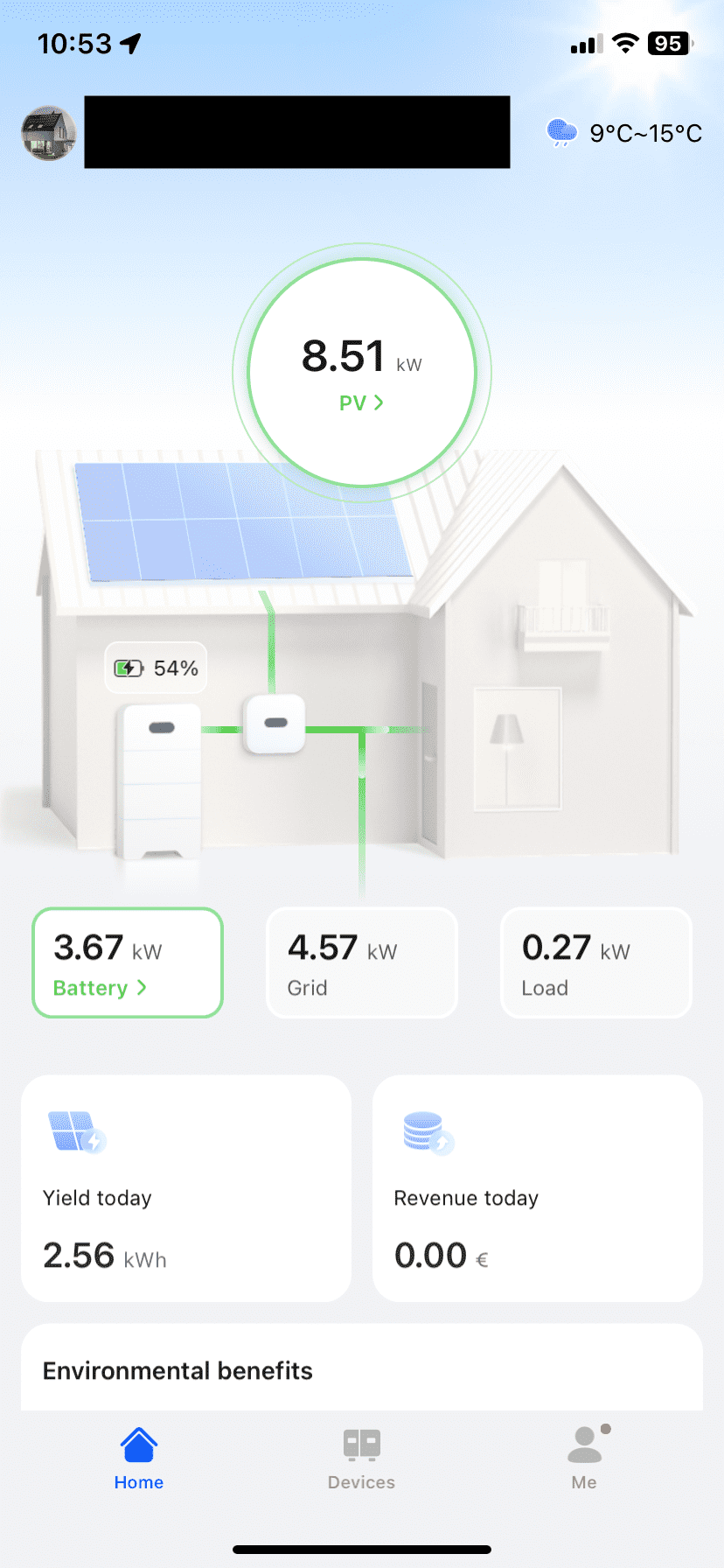Viewport: 724px width, 1568px height.
Task: Open the Revenue today card
Action: 537,1187
